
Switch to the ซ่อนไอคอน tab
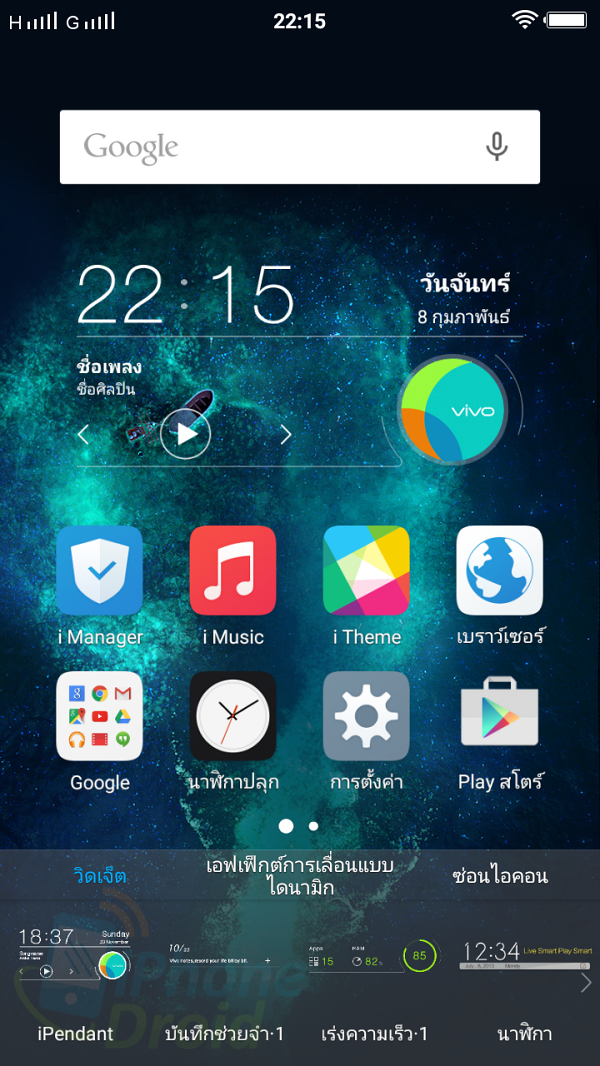500,876
